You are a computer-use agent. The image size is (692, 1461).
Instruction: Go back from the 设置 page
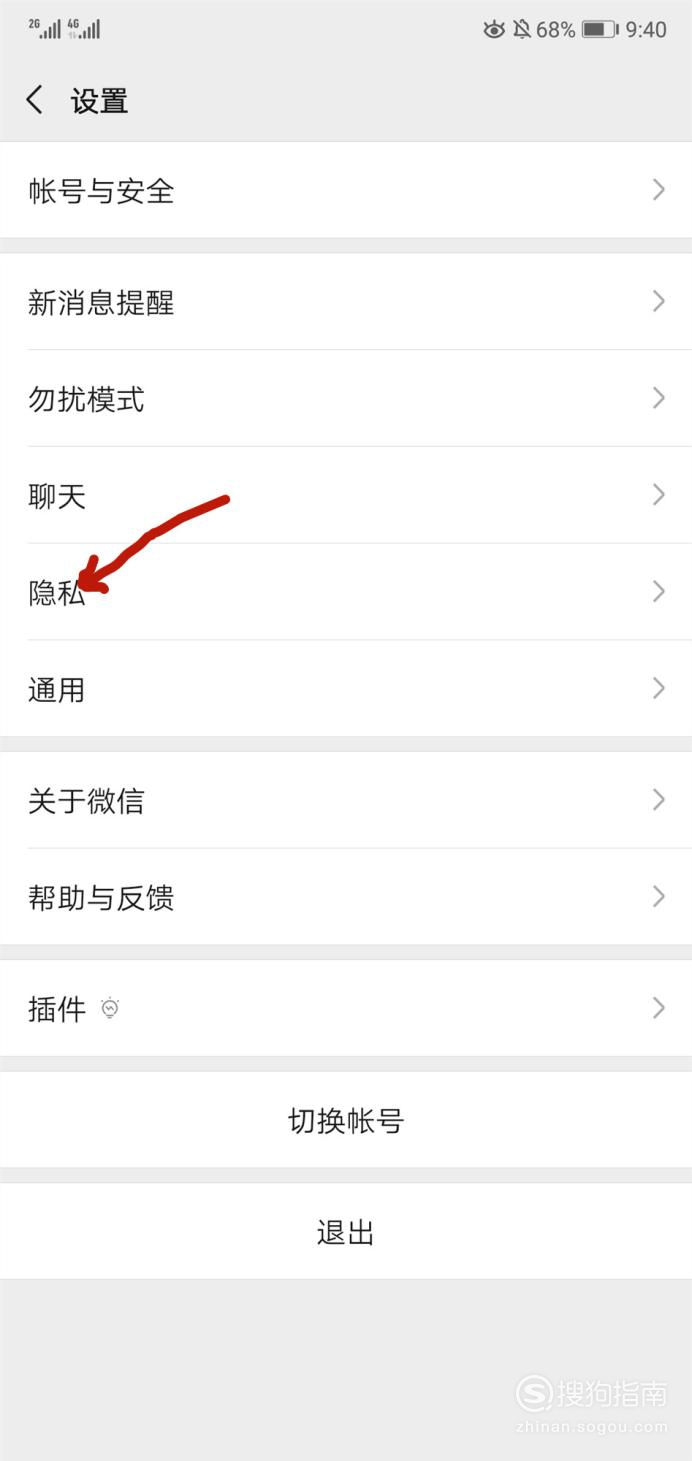[35, 100]
